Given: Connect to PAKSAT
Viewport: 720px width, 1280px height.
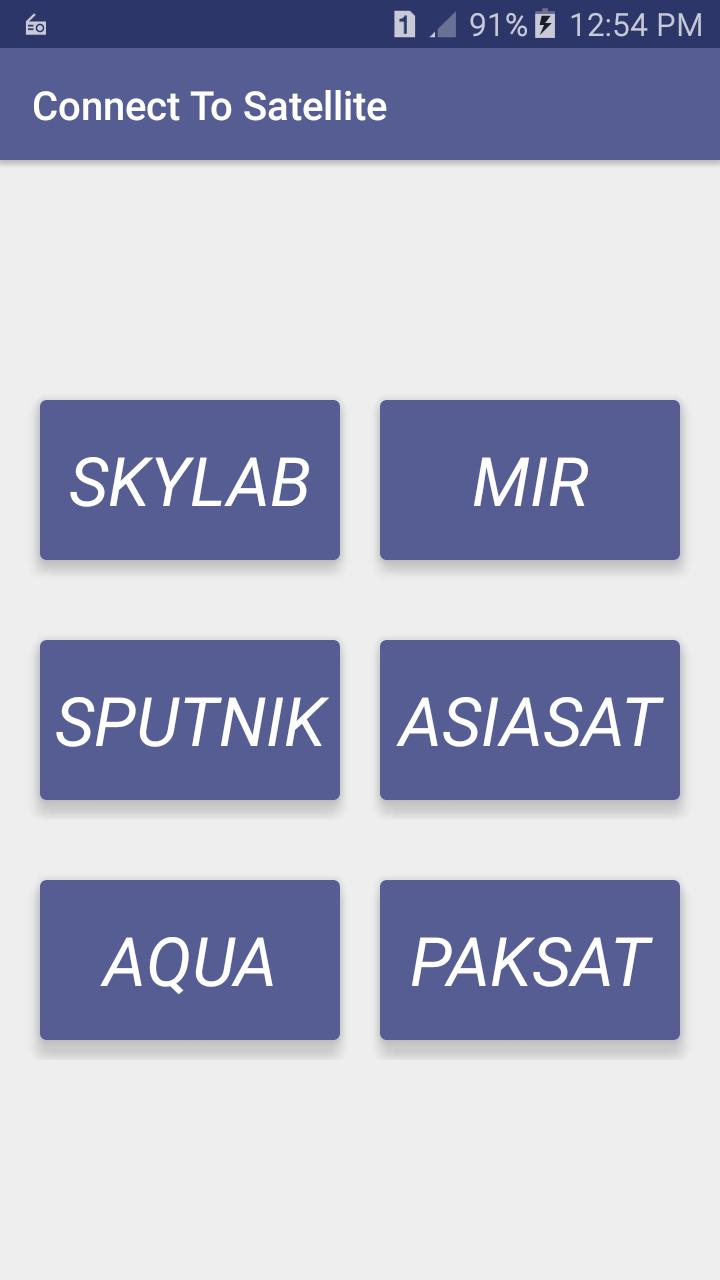Looking at the screenshot, I should [x=530, y=960].
